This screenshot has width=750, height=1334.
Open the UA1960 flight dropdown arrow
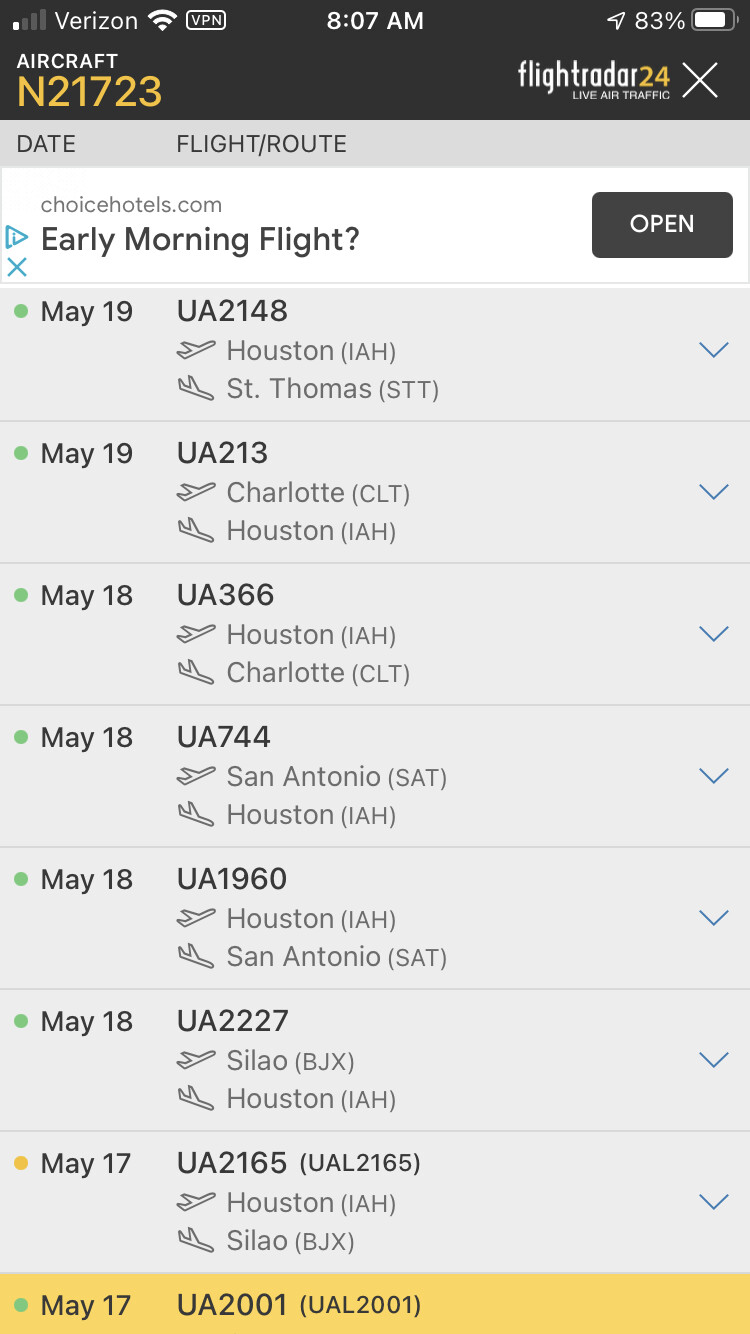(713, 917)
